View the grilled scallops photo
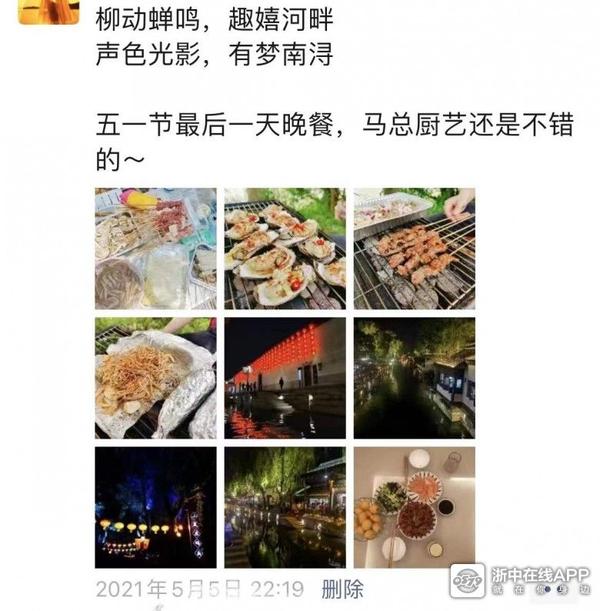The width and height of the screenshot is (600, 611). 285,248
